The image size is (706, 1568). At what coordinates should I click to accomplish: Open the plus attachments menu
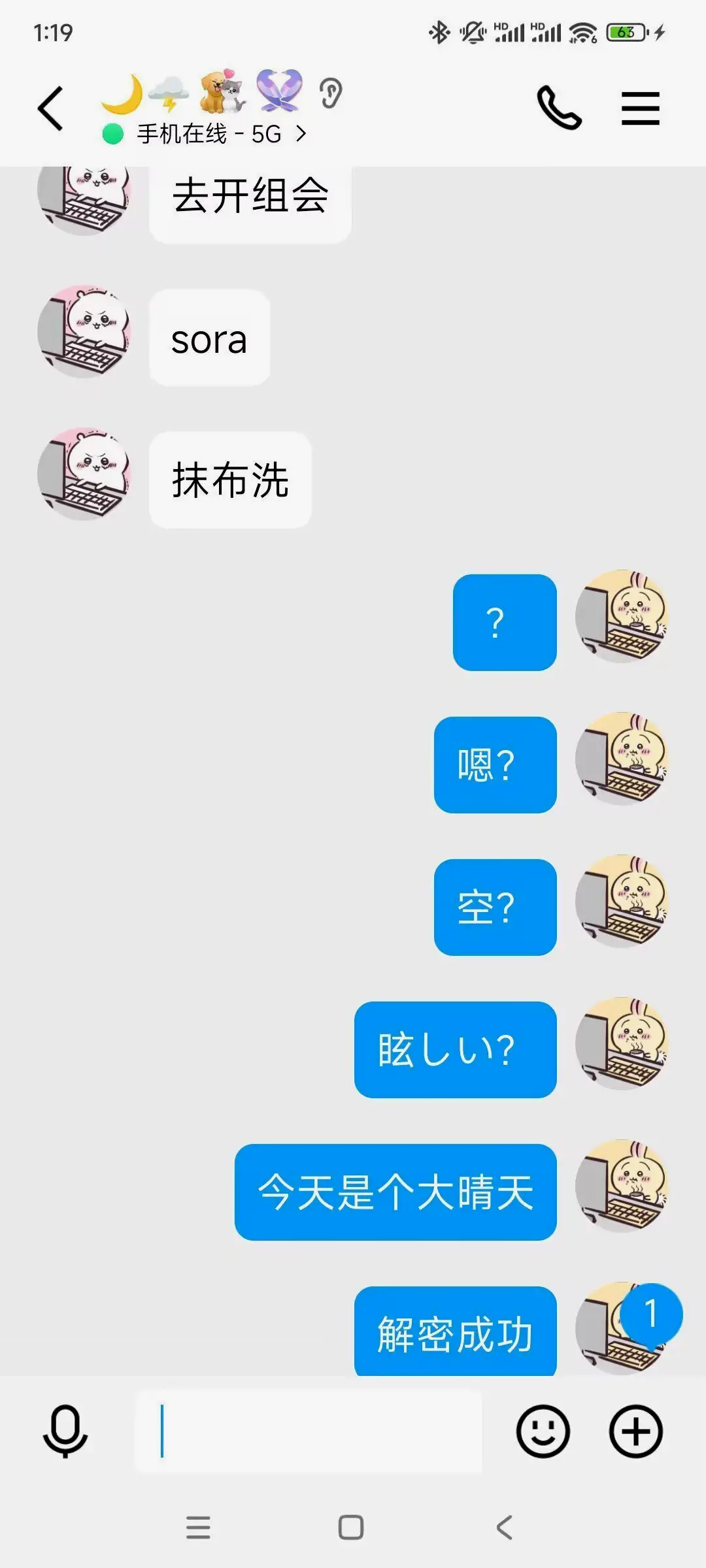click(x=635, y=1431)
